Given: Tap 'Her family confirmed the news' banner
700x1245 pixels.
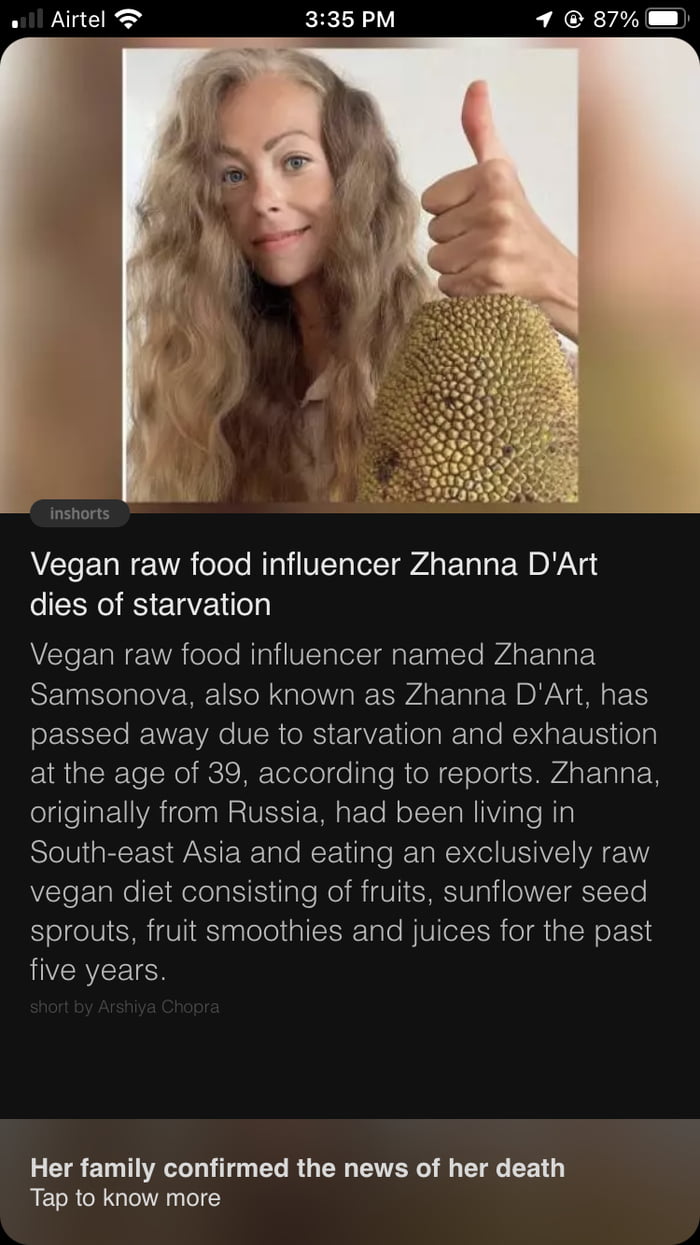Looking at the screenshot, I should pyautogui.click(x=298, y=1181).
